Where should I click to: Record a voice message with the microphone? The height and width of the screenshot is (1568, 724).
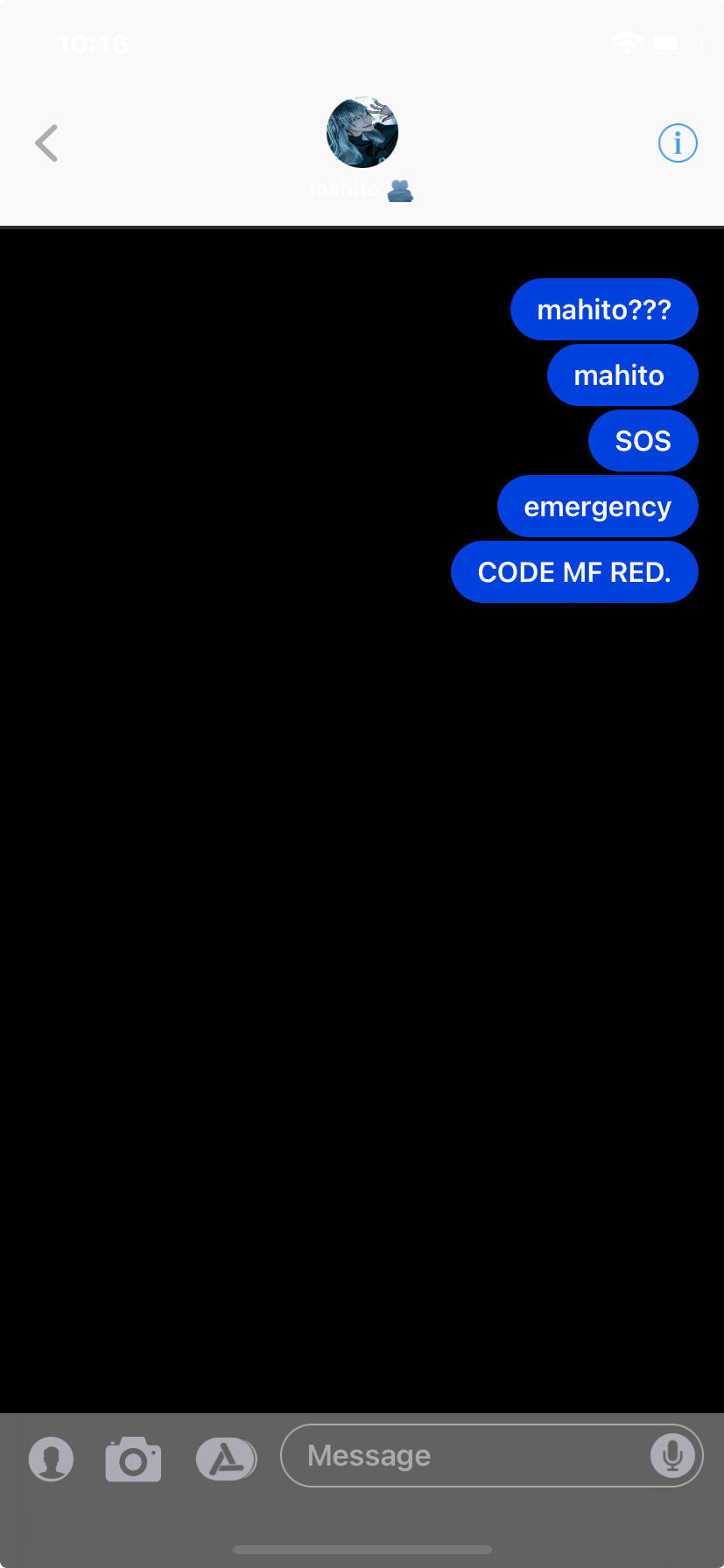[x=672, y=1455]
